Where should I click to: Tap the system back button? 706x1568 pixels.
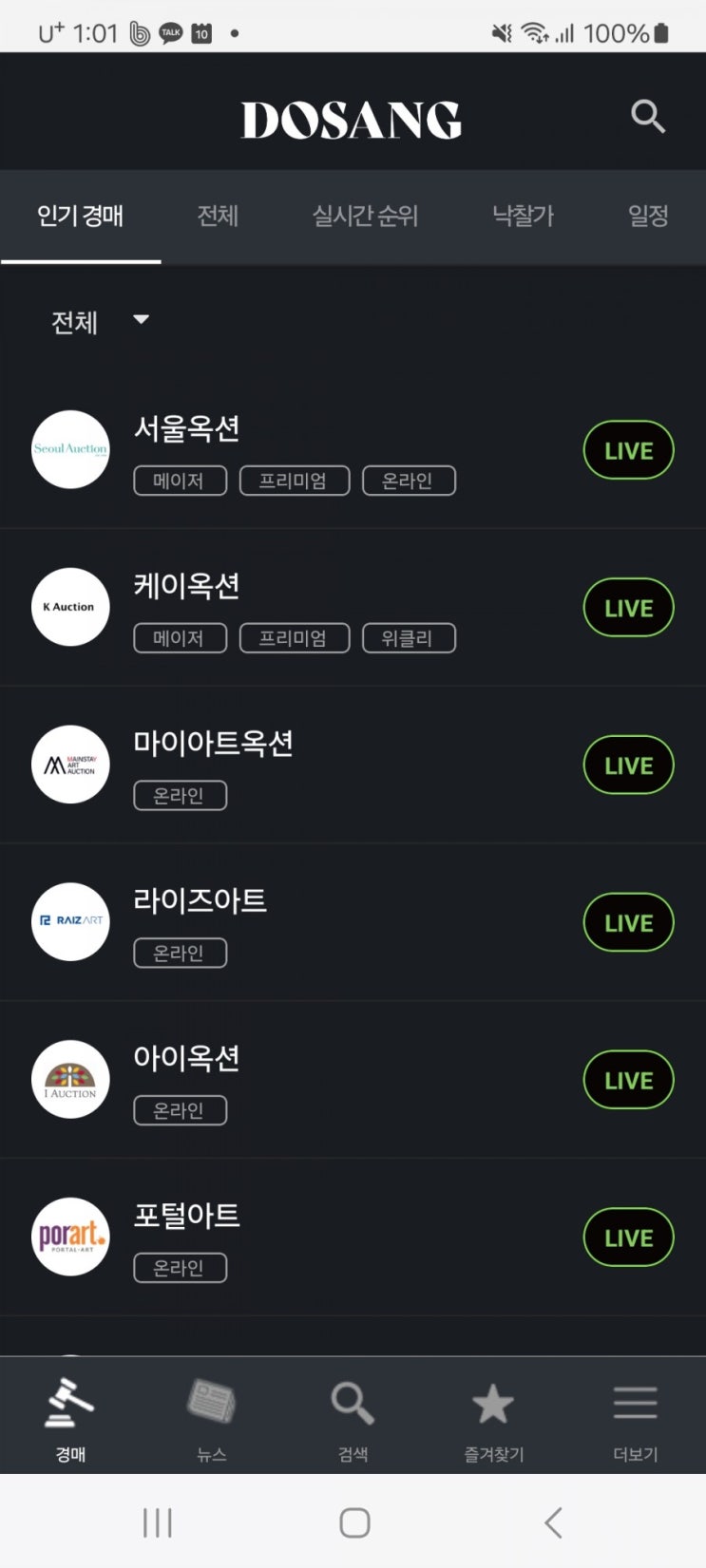pyautogui.click(x=553, y=1522)
